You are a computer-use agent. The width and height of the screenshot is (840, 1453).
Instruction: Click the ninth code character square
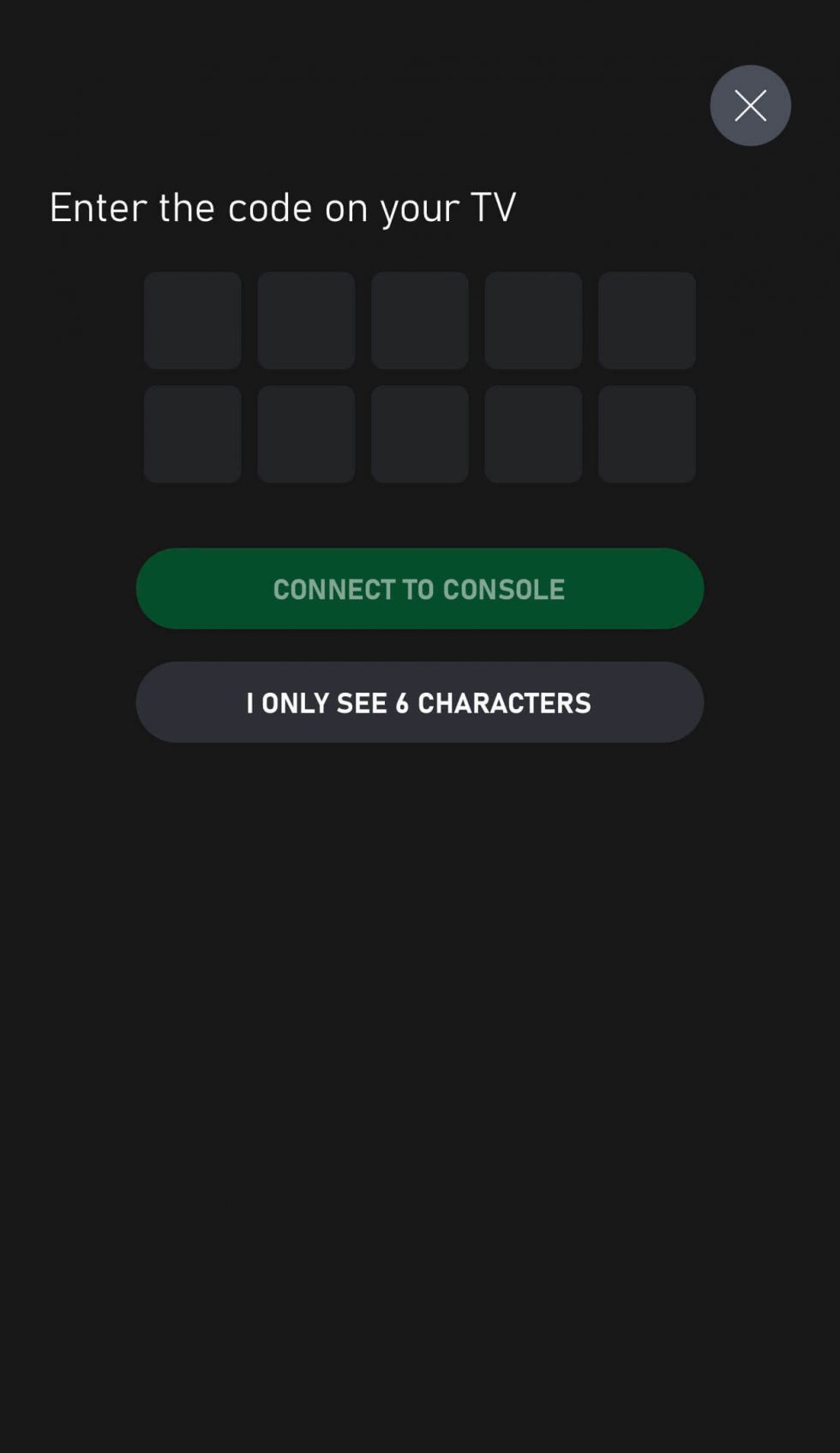533,434
